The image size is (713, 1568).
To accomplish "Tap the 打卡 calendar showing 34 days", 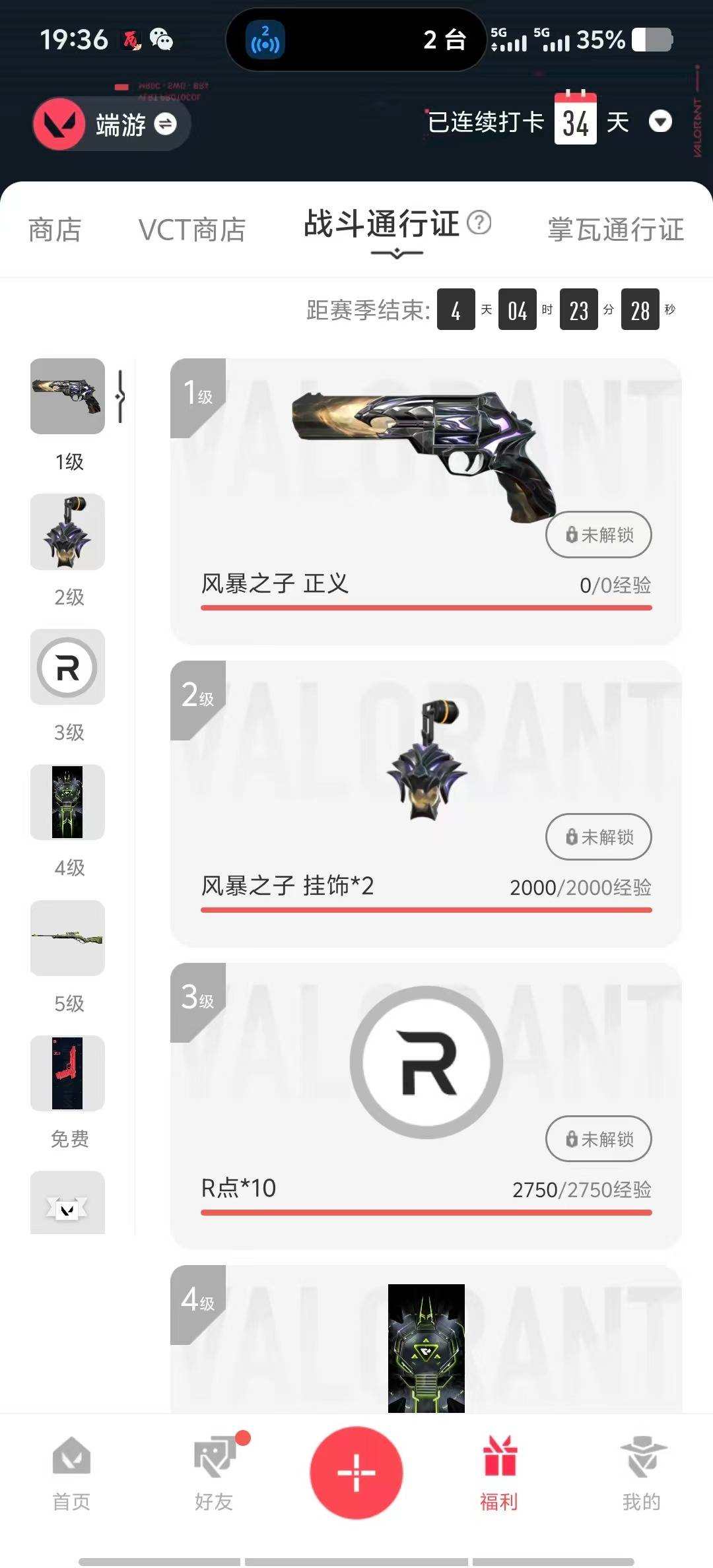I will coord(576,121).
